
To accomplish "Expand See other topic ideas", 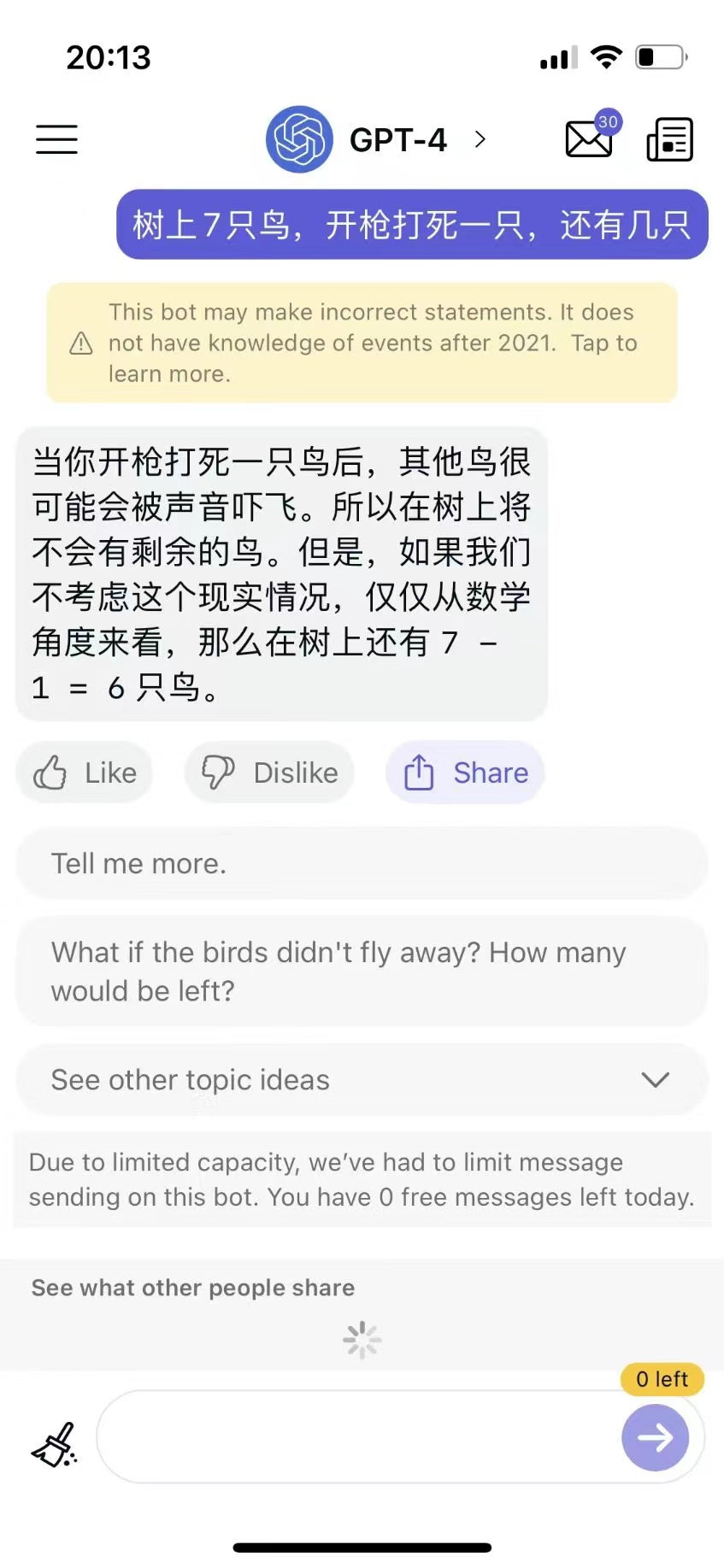I will (x=362, y=1080).
